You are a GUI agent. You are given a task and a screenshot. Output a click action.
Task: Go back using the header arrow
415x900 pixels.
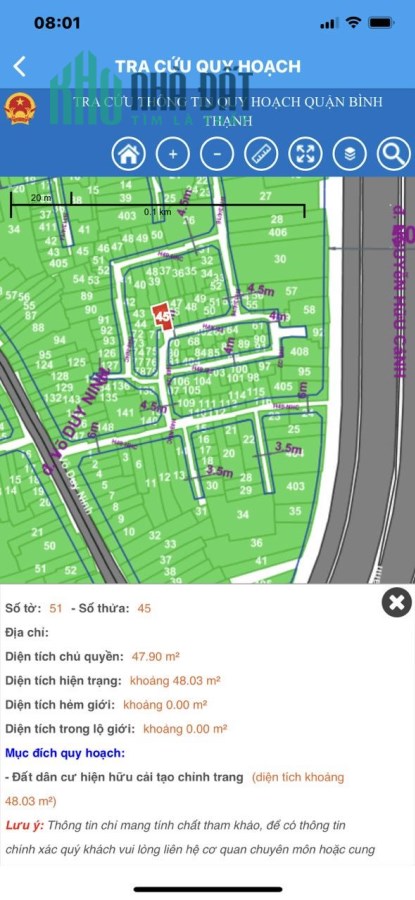tap(20, 67)
